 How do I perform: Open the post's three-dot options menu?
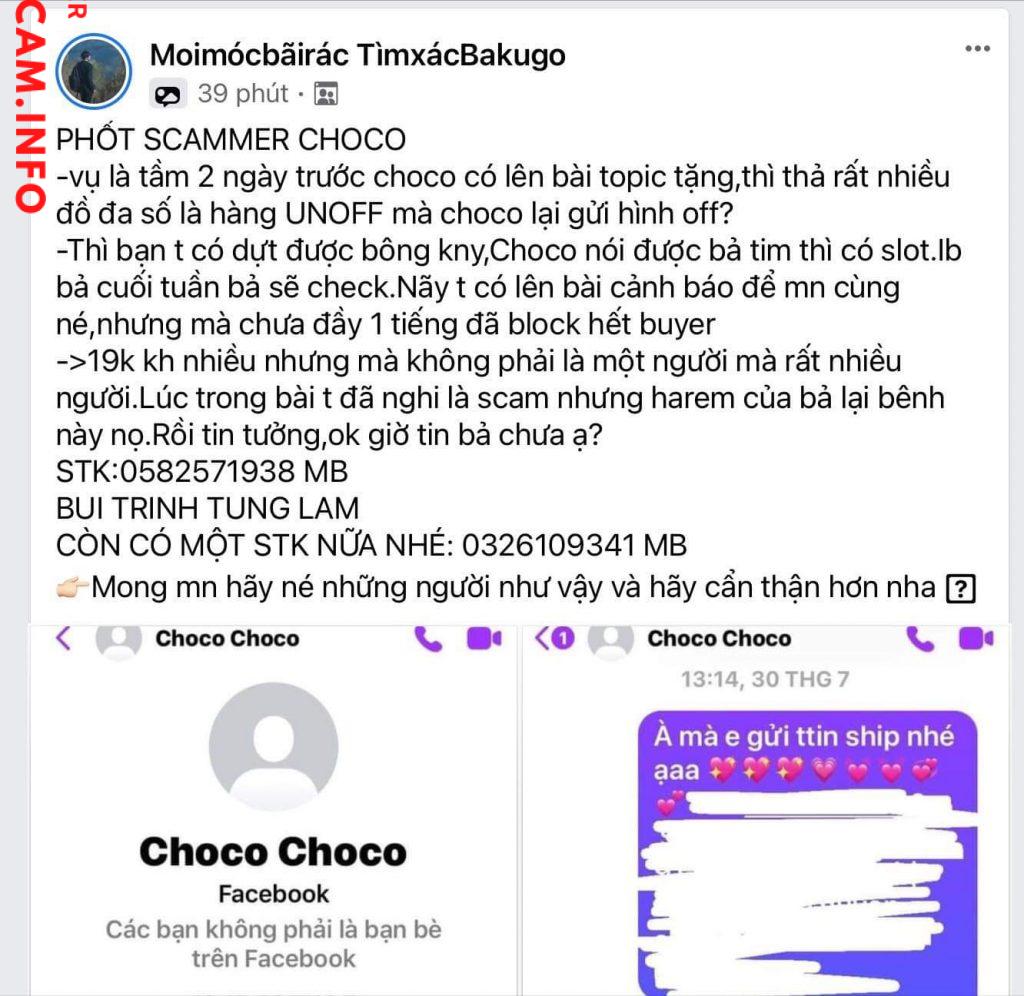click(x=976, y=50)
